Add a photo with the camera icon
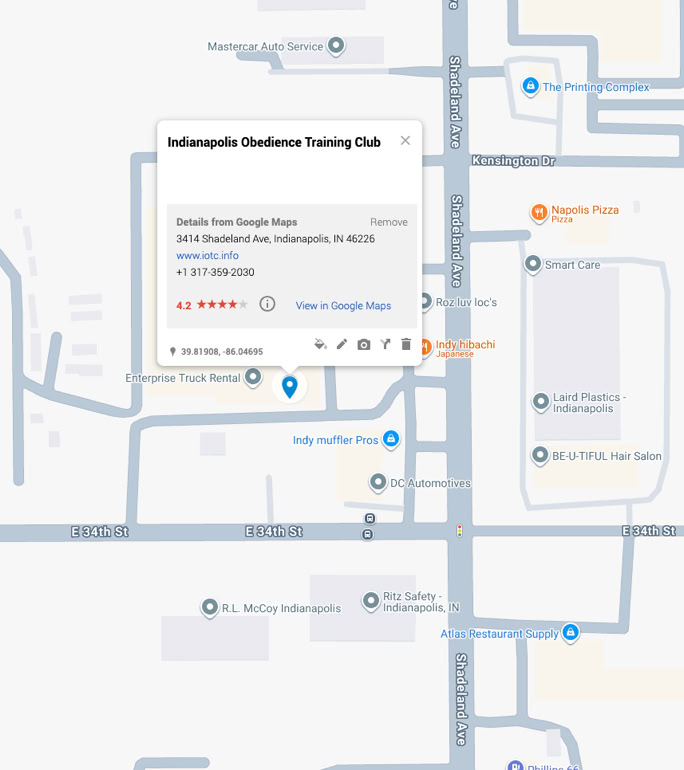Screen dimensions: 684x770 364,344
